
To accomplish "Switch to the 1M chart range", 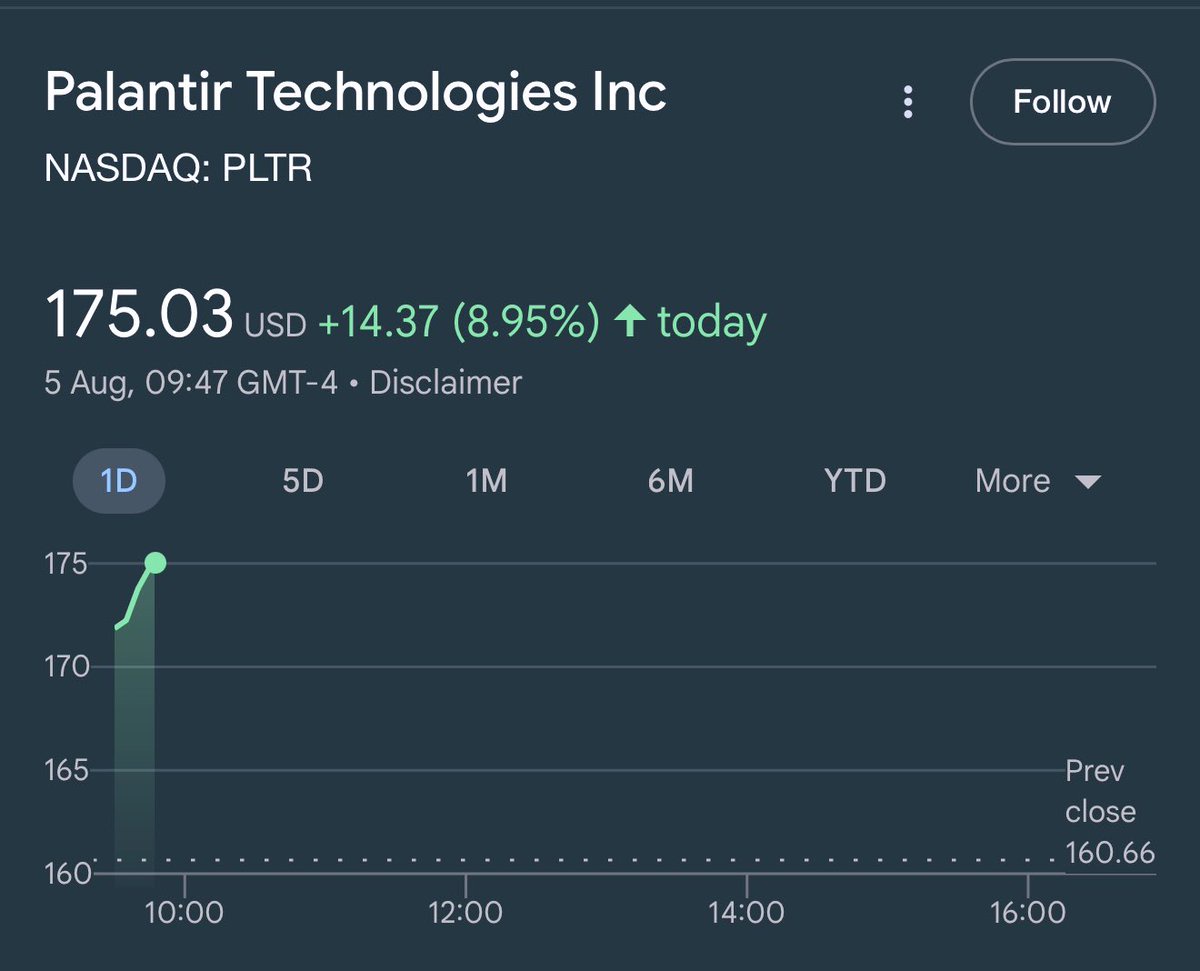I will [486, 481].
